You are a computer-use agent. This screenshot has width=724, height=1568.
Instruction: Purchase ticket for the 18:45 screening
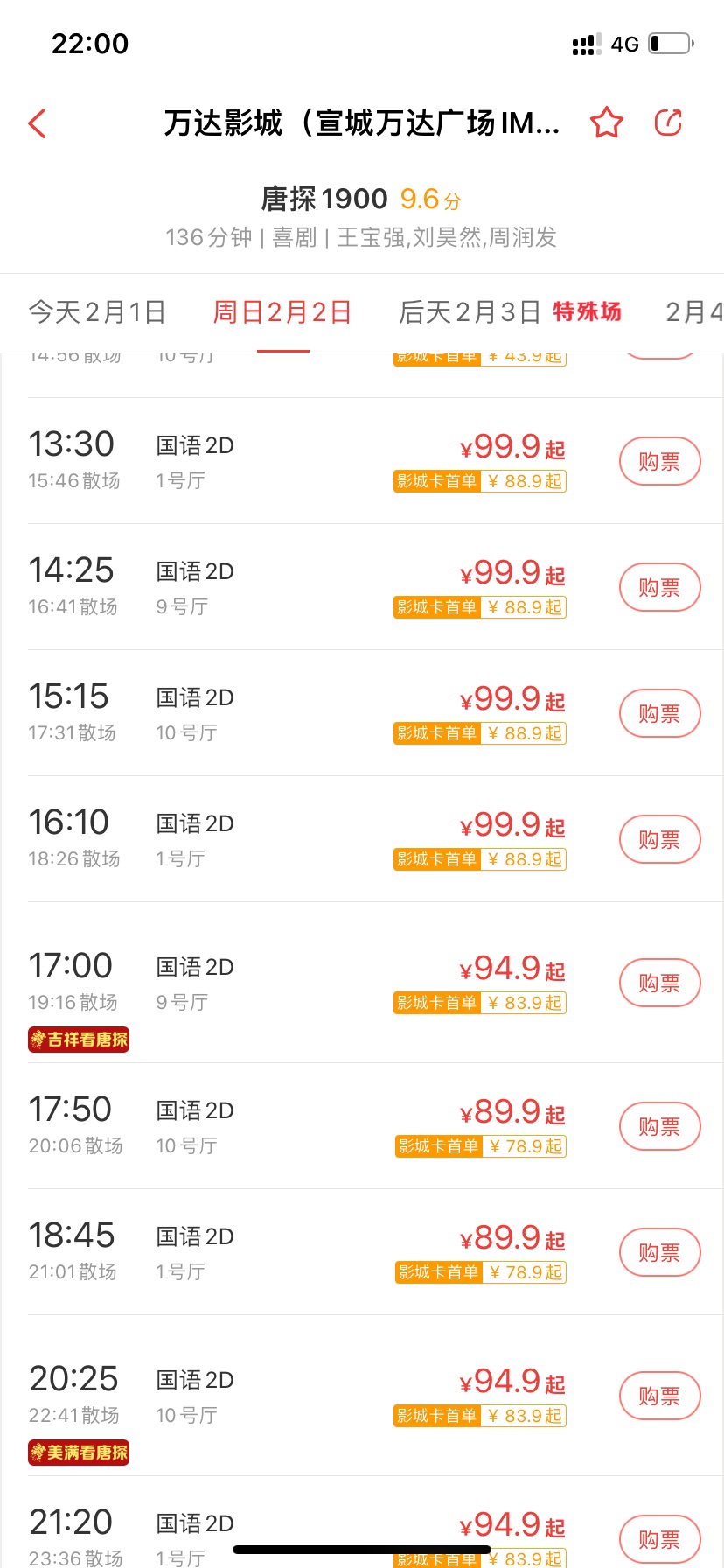tap(660, 1252)
